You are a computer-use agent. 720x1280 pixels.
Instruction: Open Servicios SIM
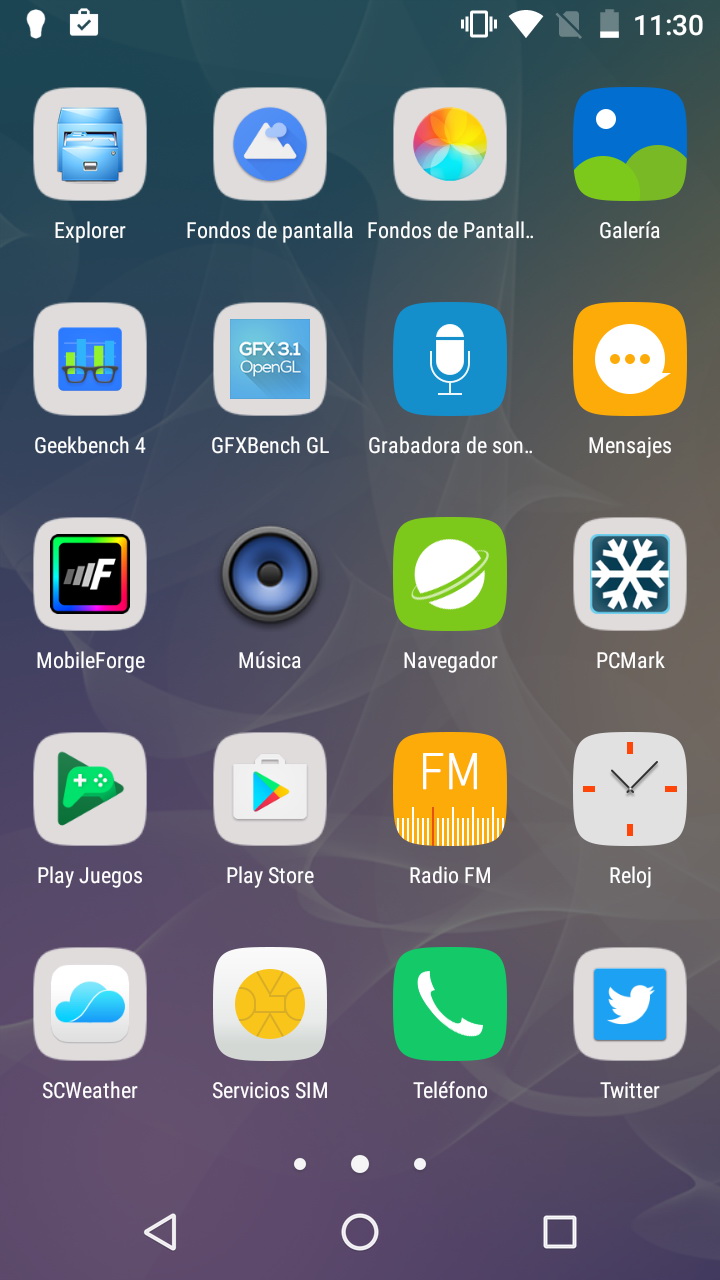270,1004
